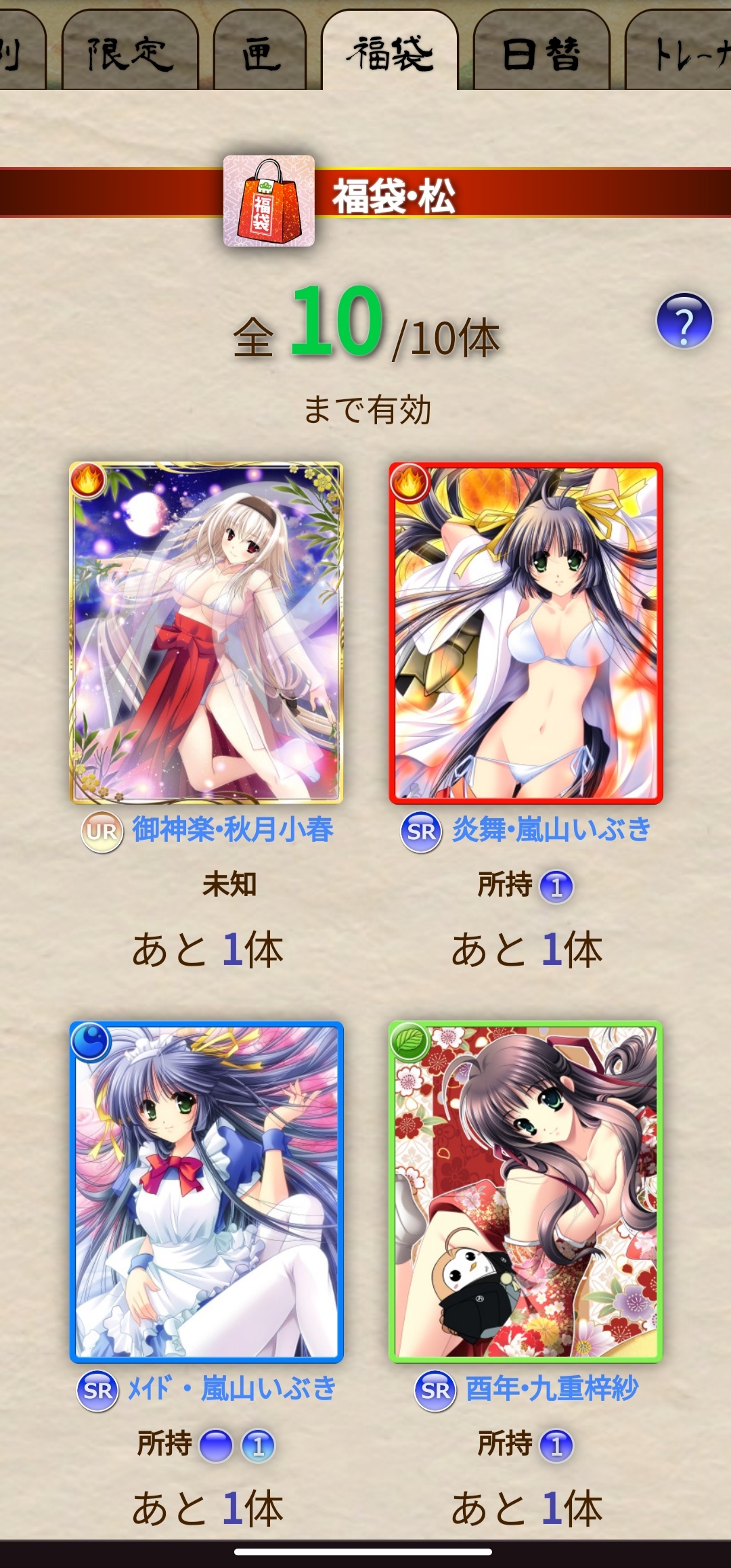731x1568 pixels.
Task: Select the 福袋 tab
Action: [x=391, y=53]
